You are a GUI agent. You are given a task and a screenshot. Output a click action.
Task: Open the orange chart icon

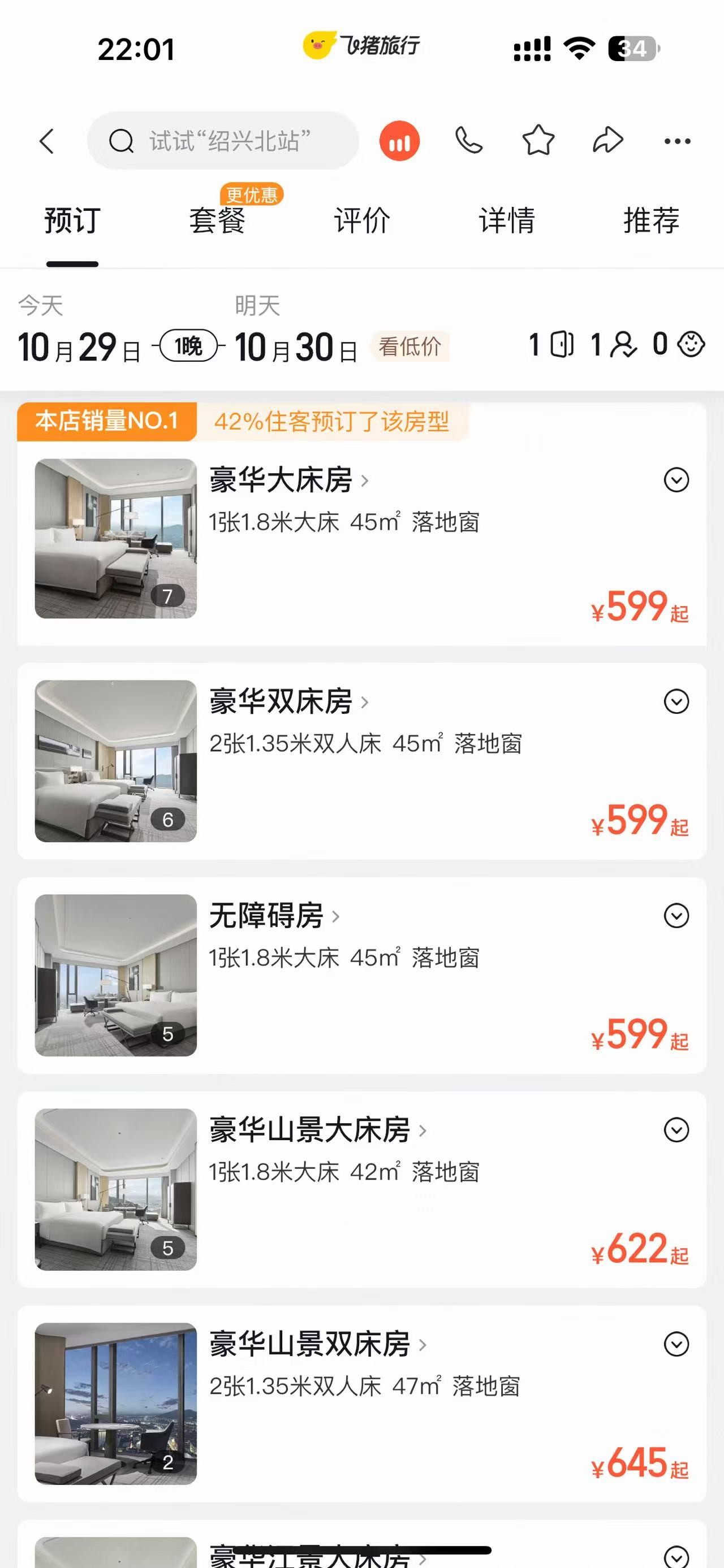pyautogui.click(x=399, y=141)
